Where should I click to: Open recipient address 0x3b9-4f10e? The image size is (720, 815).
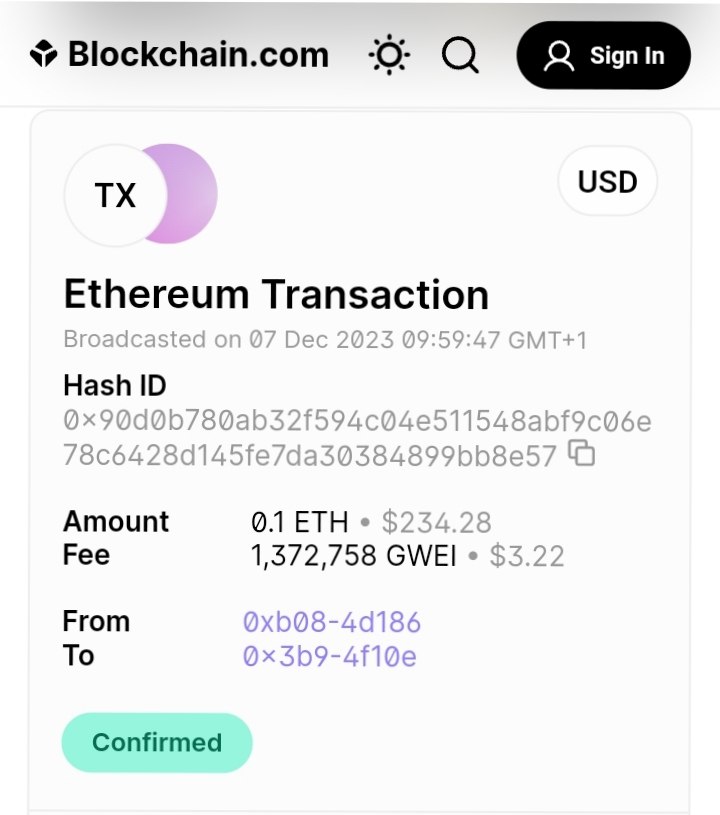coord(329,656)
